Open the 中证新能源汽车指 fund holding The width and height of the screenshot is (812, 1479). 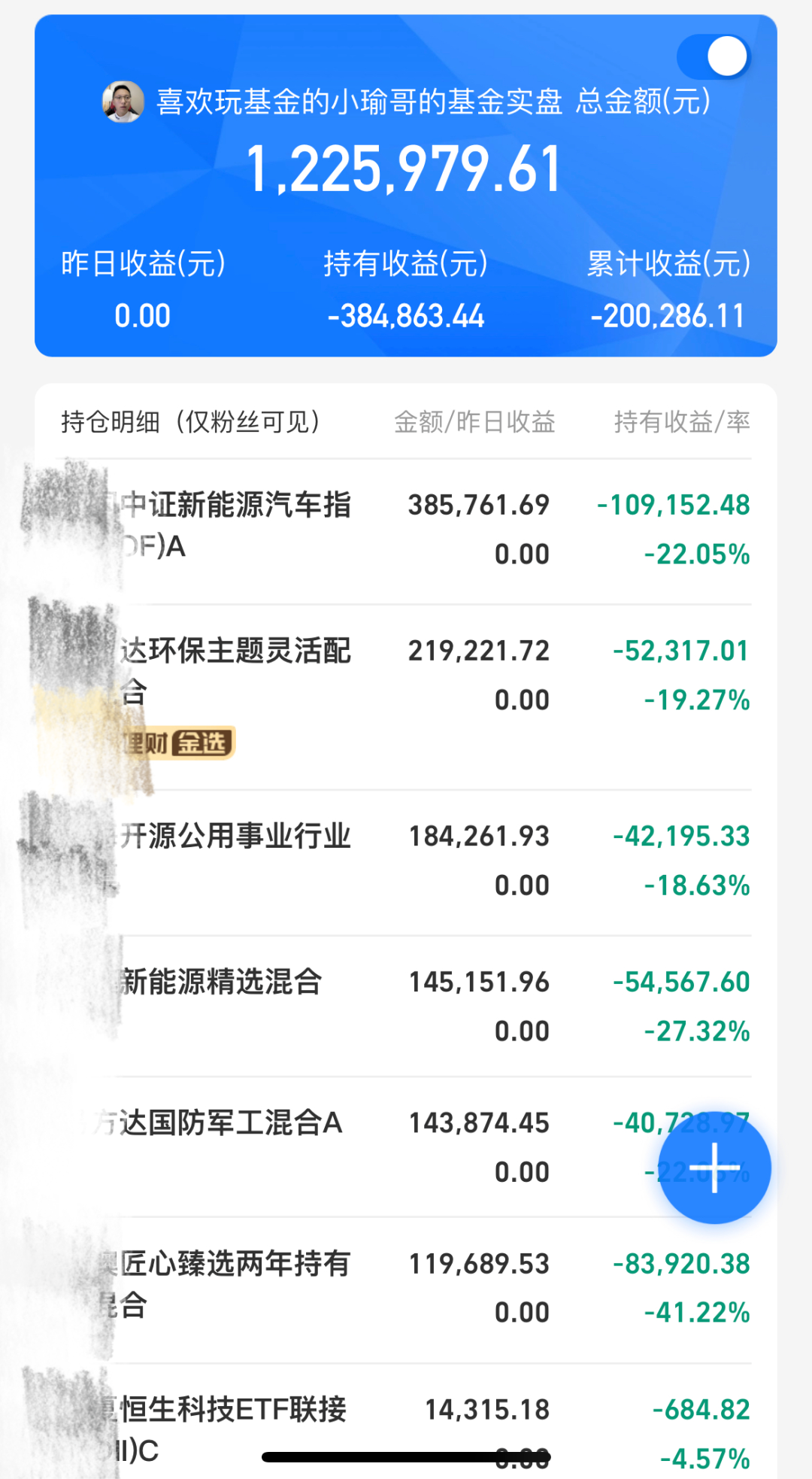[406, 531]
